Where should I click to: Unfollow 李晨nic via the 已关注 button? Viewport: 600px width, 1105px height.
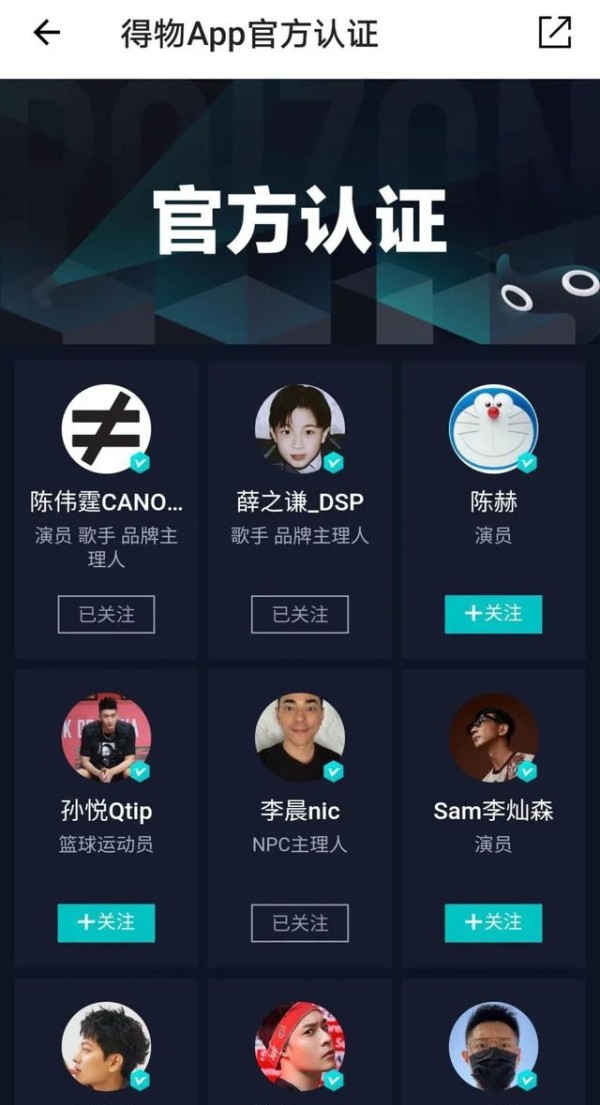coord(300,923)
